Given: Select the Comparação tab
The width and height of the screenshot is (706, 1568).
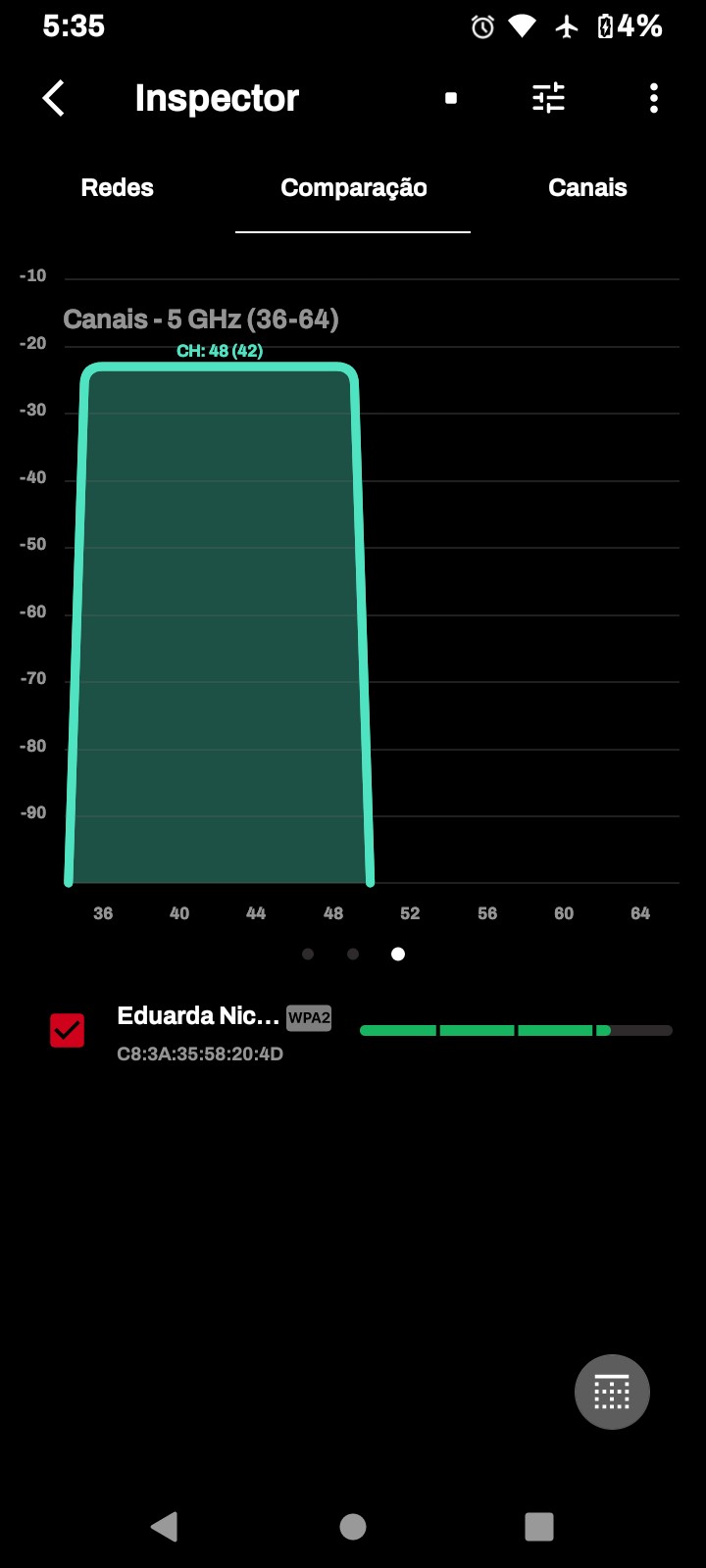Looking at the screenshot, I should (x=353, y=188).
